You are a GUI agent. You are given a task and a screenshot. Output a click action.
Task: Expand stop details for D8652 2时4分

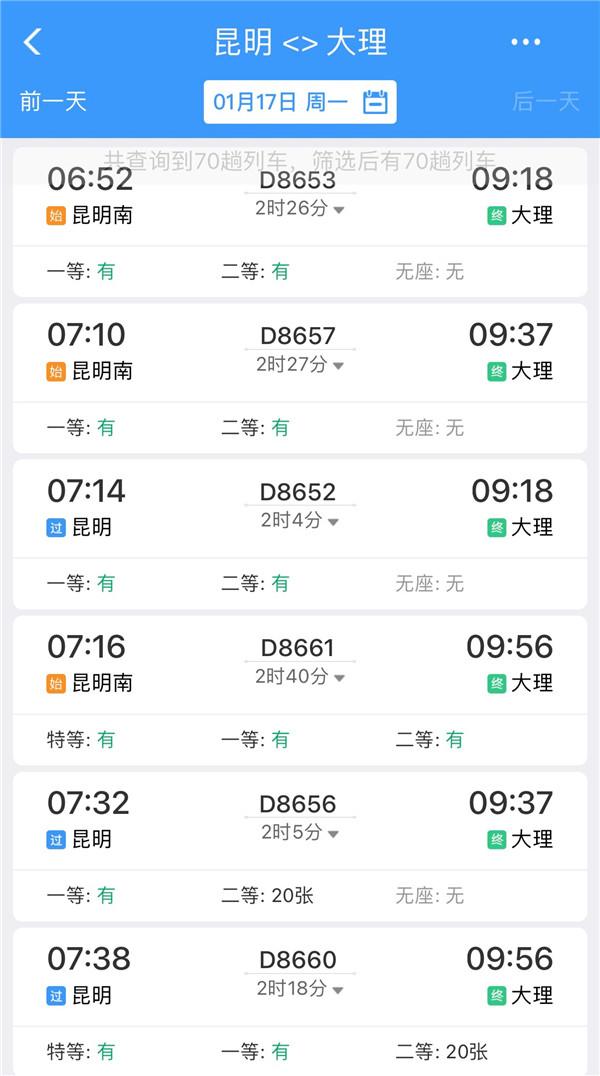[300, 520]
